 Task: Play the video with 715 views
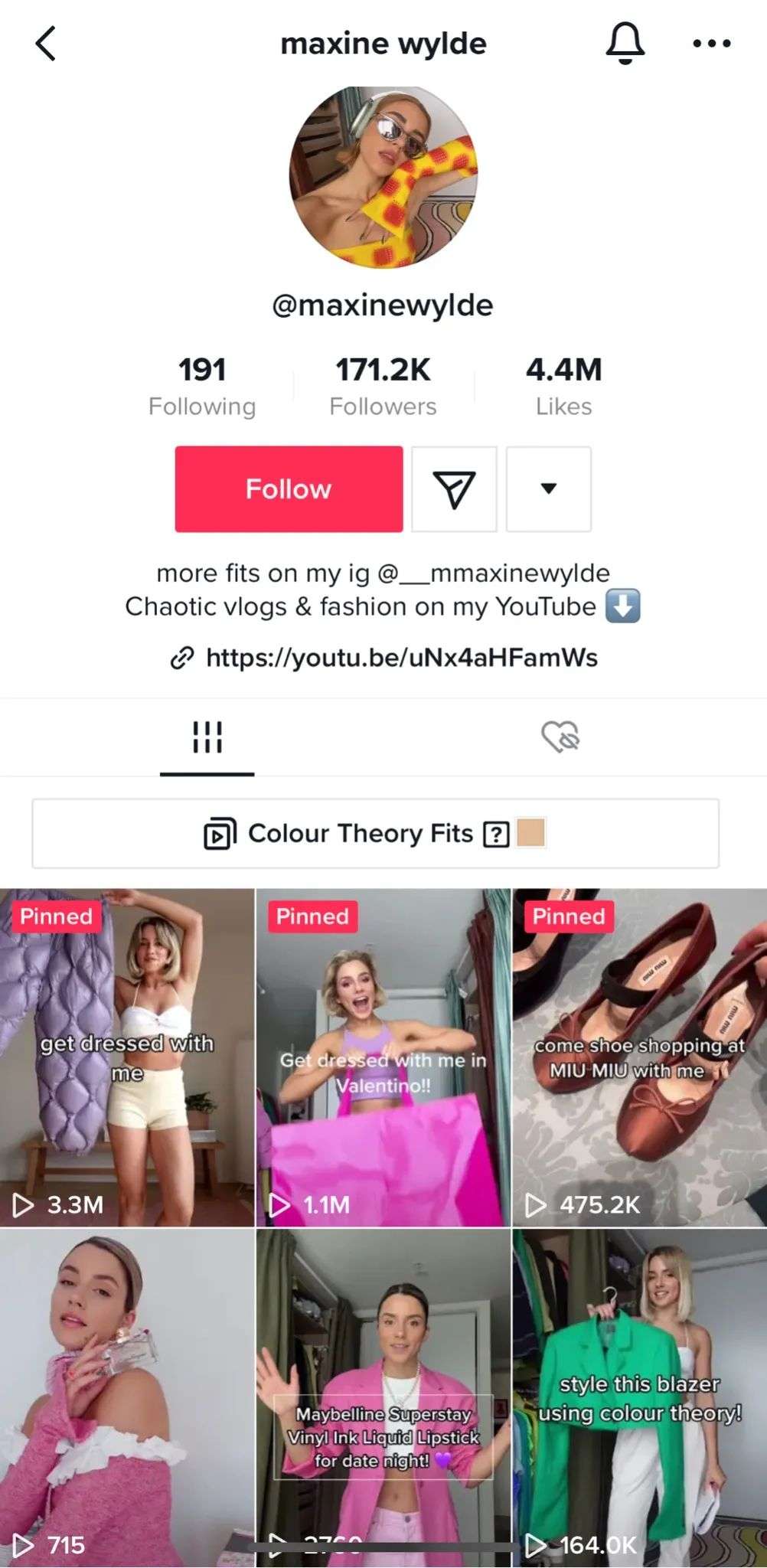tap(127, 1397)
